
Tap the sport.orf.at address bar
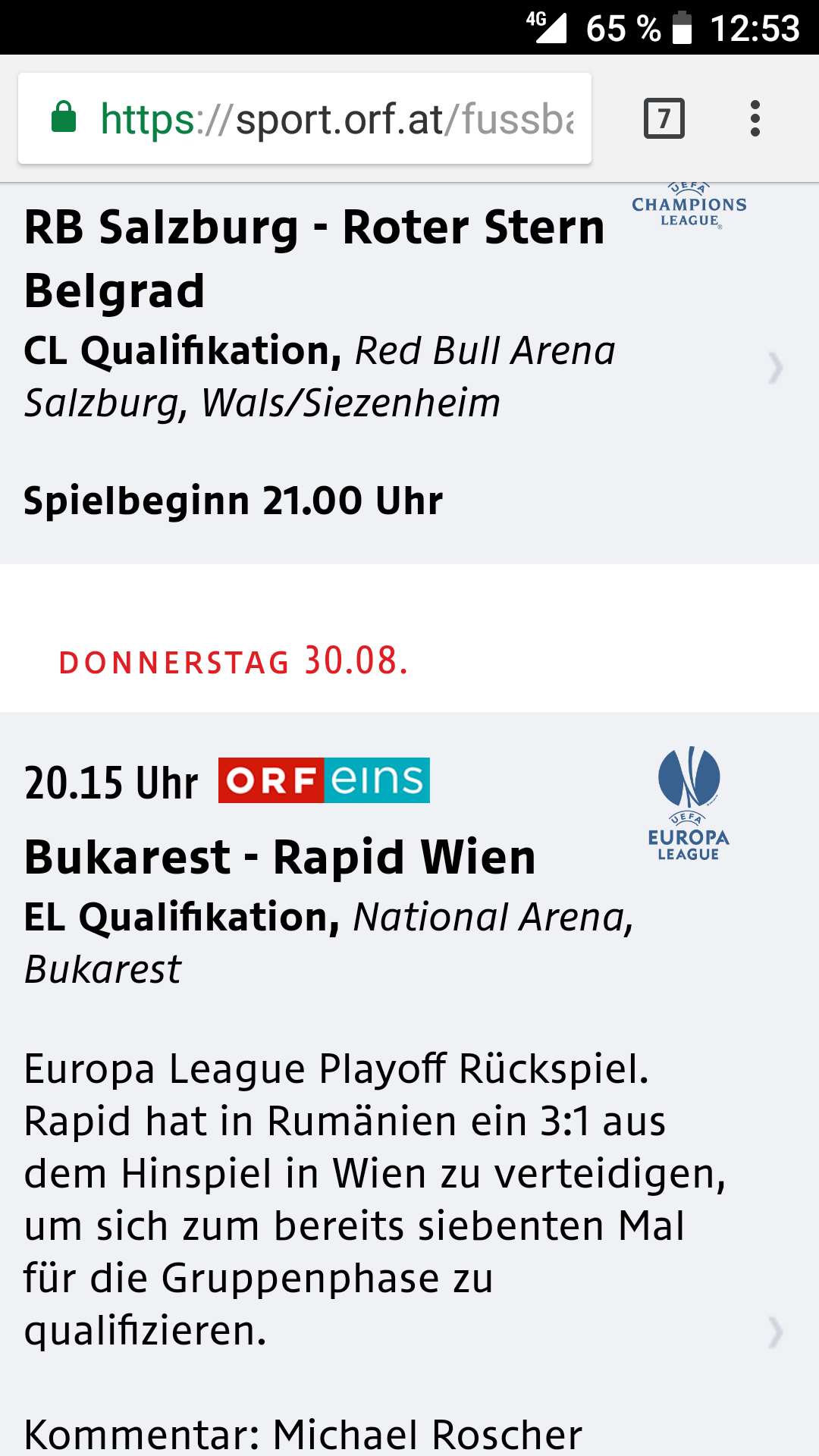(305, 118)
